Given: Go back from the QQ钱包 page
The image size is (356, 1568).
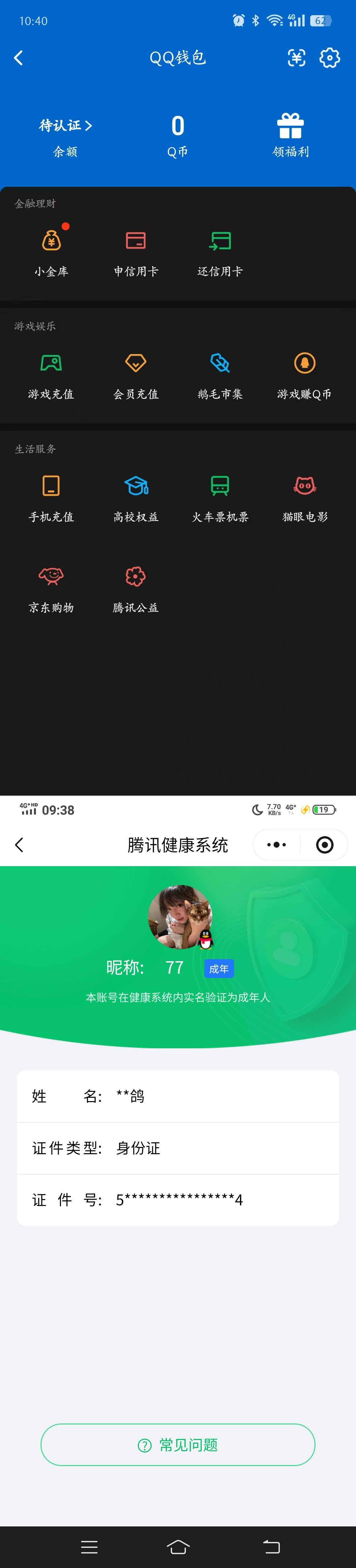Looking at the screenshot, I should (x=18, y=58).
